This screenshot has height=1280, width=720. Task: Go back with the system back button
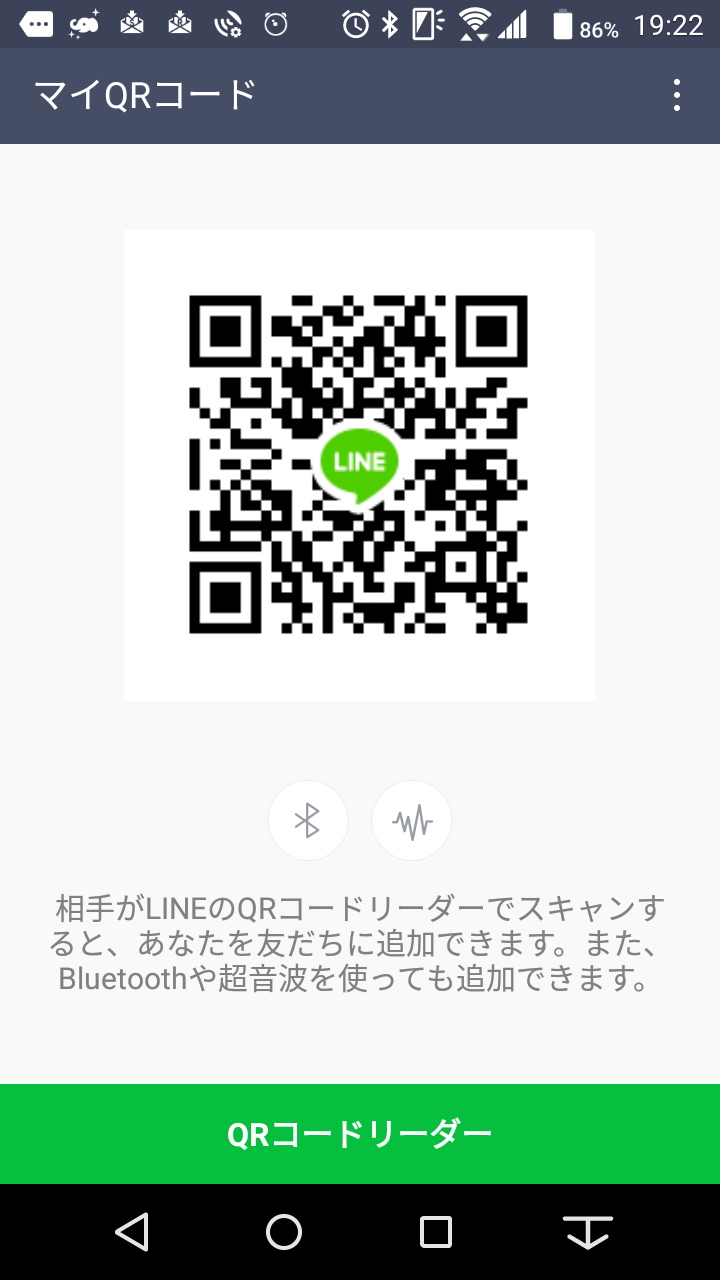(132, 1232)
